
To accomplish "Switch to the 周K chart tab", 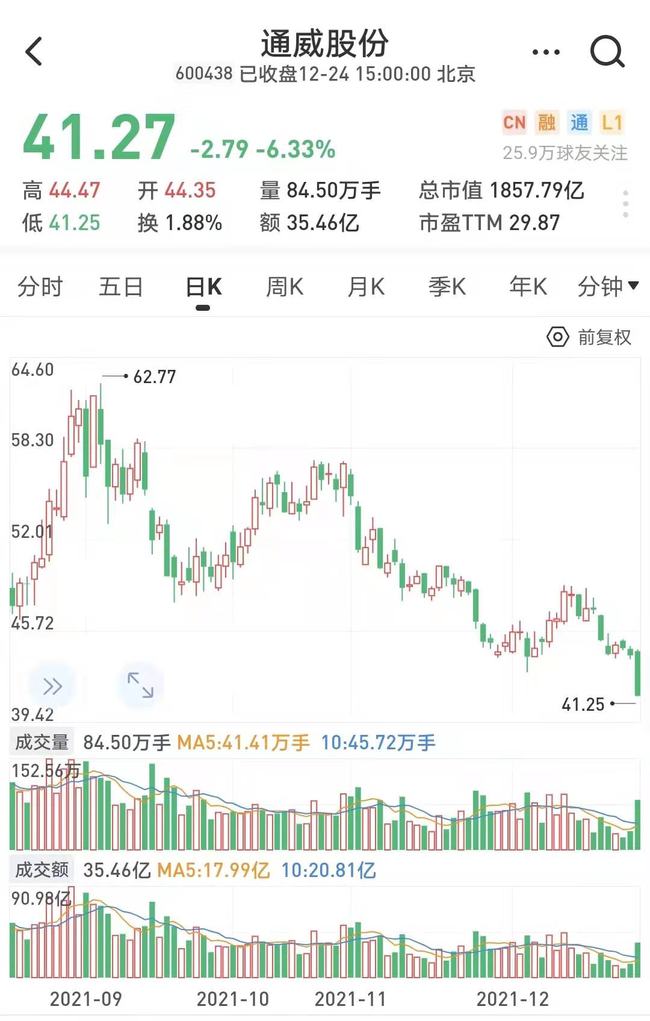I will (x=284, y=288).
